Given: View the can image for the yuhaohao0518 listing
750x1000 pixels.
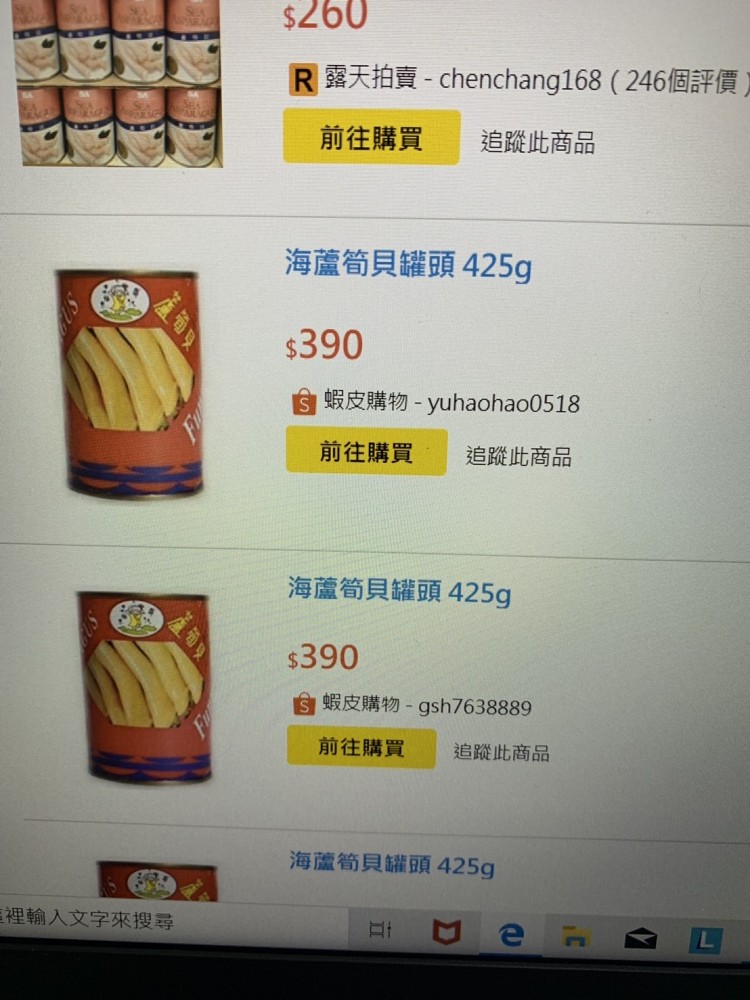Looking at the screenshot, I should tap(128, 383).
